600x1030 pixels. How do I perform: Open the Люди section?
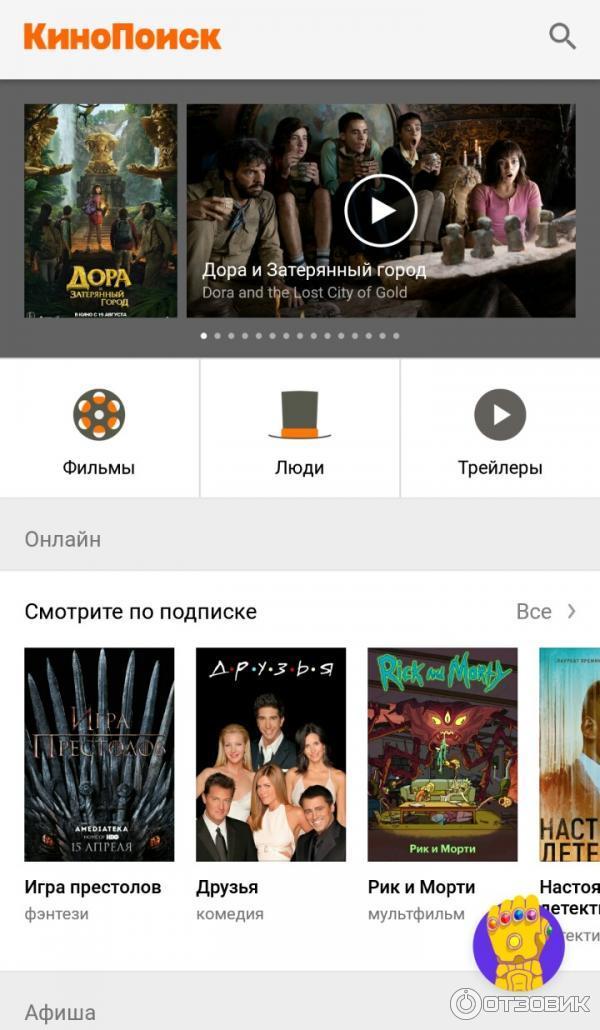[299, 428]
